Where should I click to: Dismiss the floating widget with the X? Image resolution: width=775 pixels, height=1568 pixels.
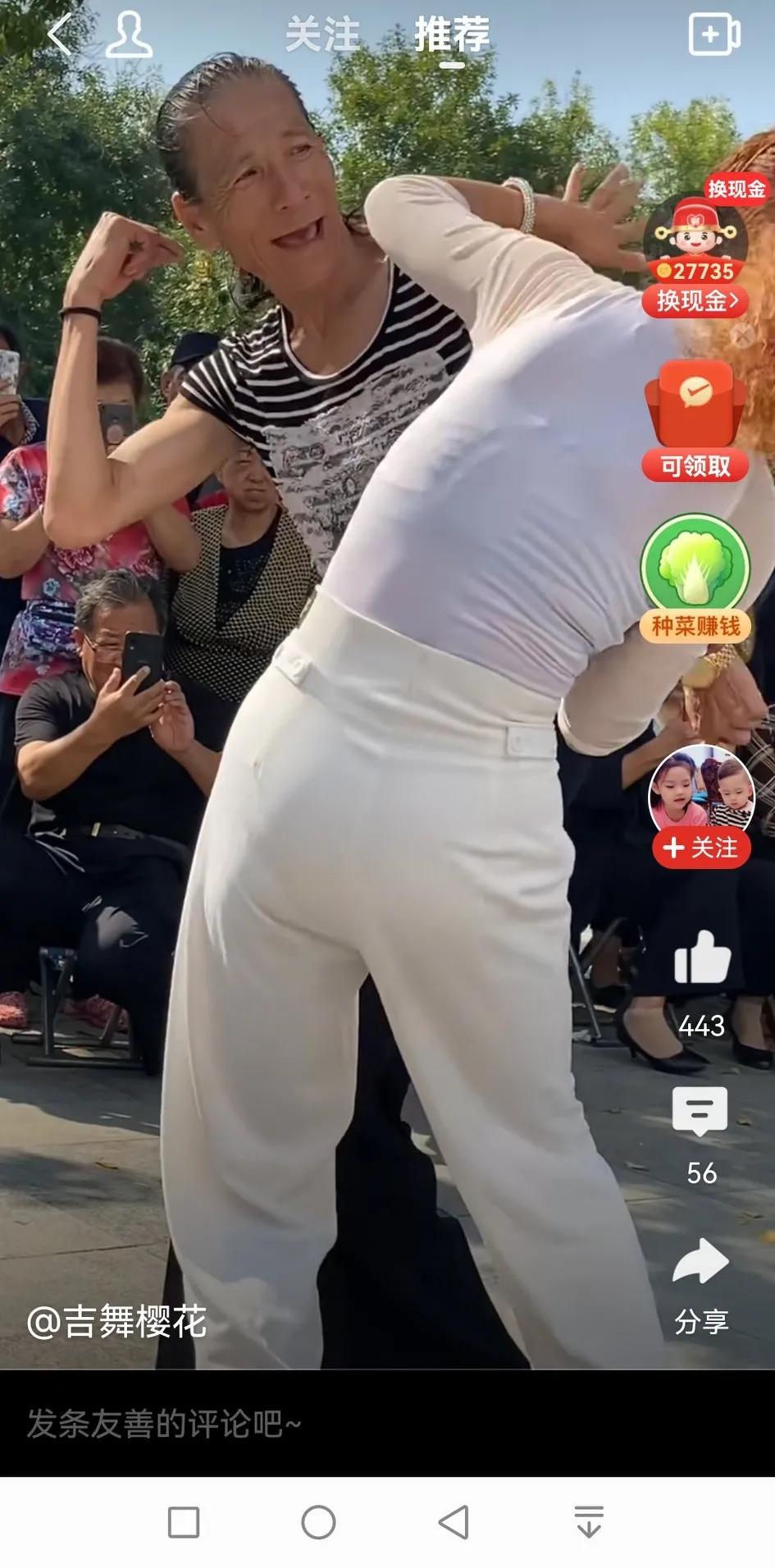pyautogui.click(x=742, y=336)
